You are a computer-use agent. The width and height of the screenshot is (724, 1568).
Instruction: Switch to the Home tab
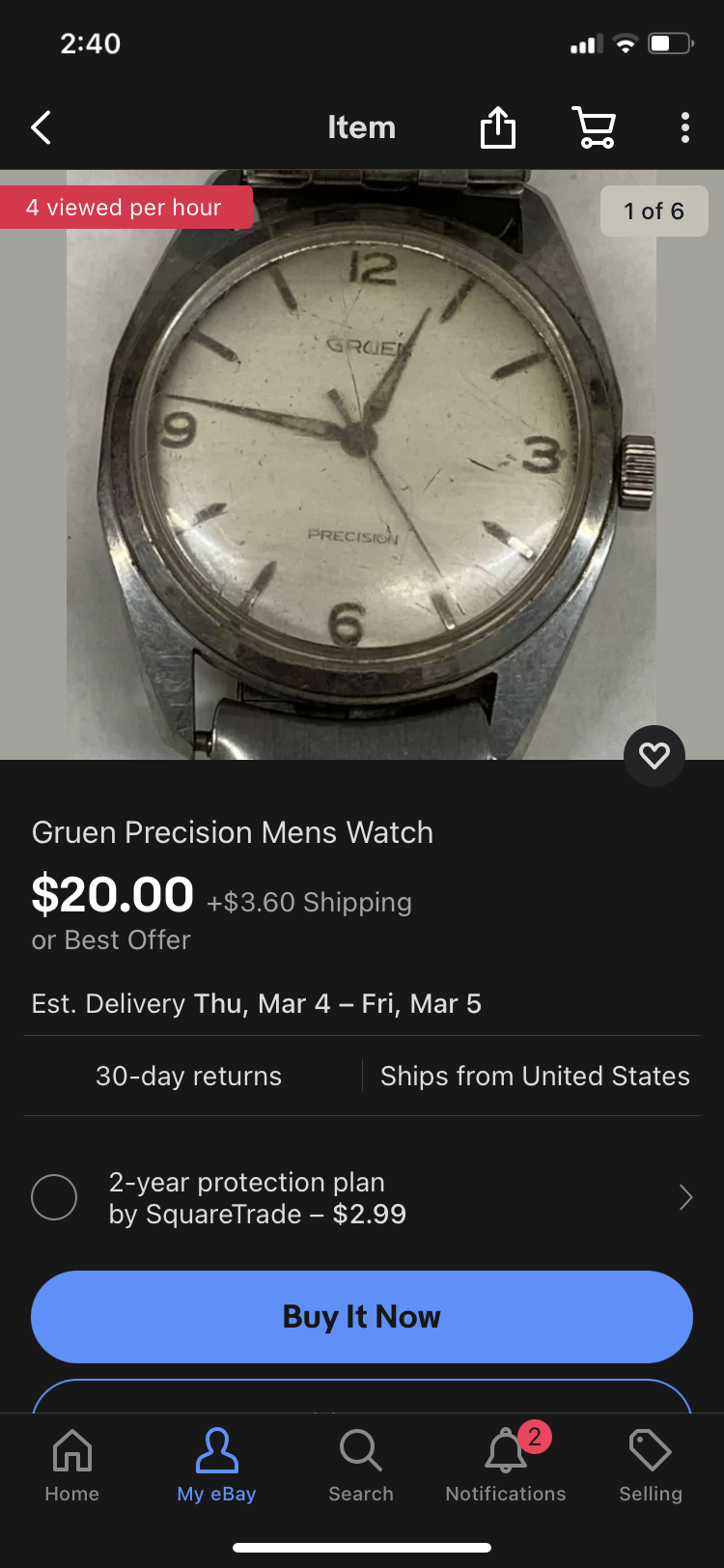tap(72, 1465)
